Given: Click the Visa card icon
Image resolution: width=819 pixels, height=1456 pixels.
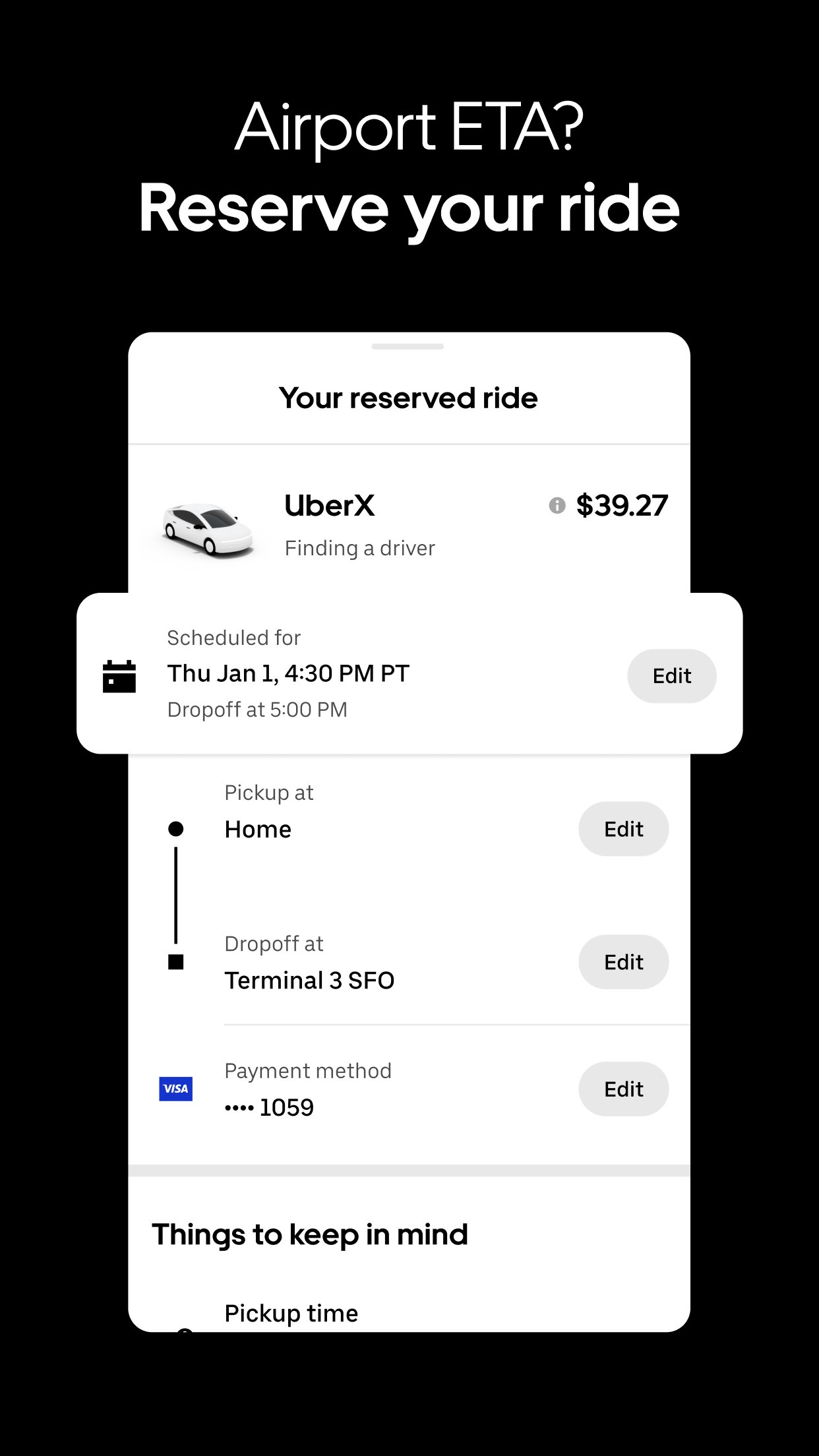Looking at the screenshot, I should [x=175, y=1089].
